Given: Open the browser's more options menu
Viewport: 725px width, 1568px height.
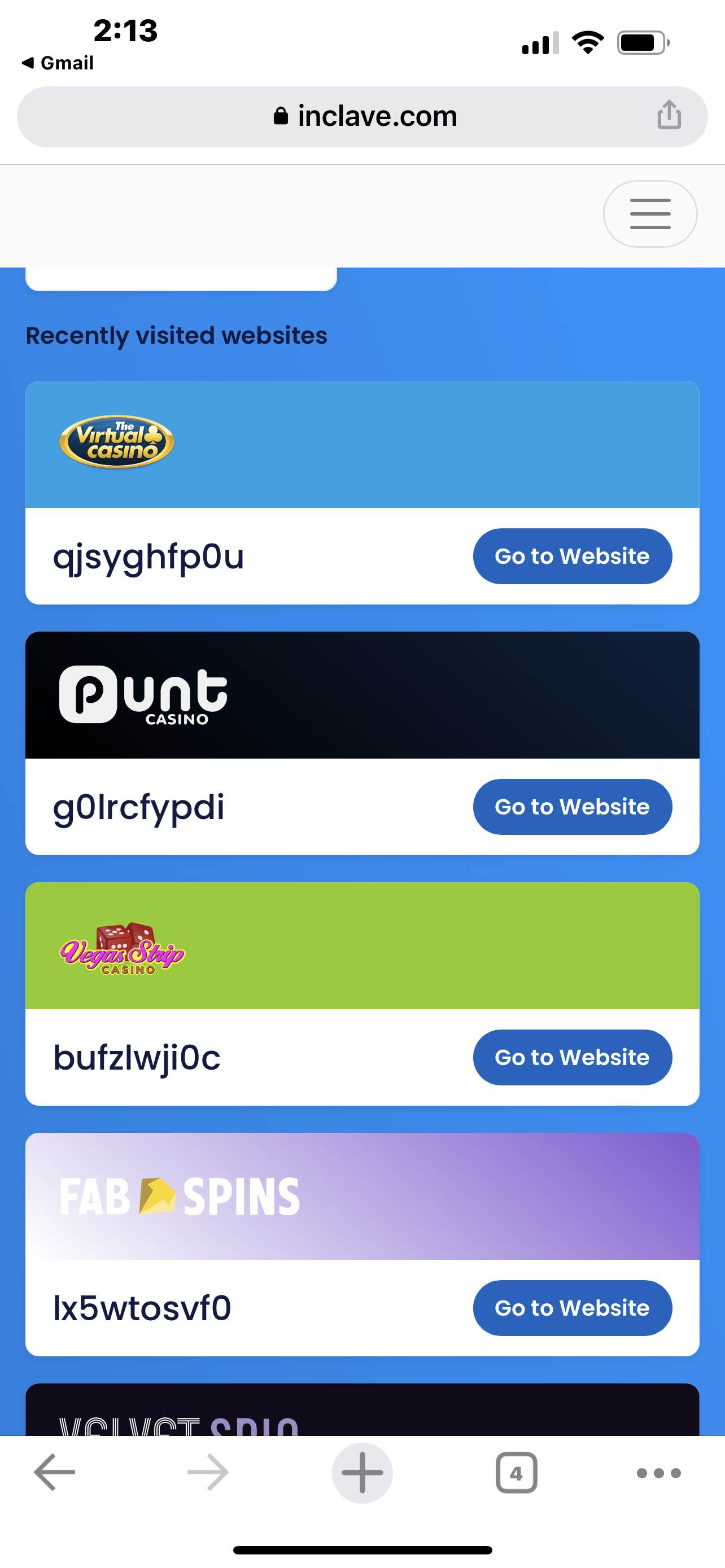Looking at the screenshot, I should pos(658,1473).
